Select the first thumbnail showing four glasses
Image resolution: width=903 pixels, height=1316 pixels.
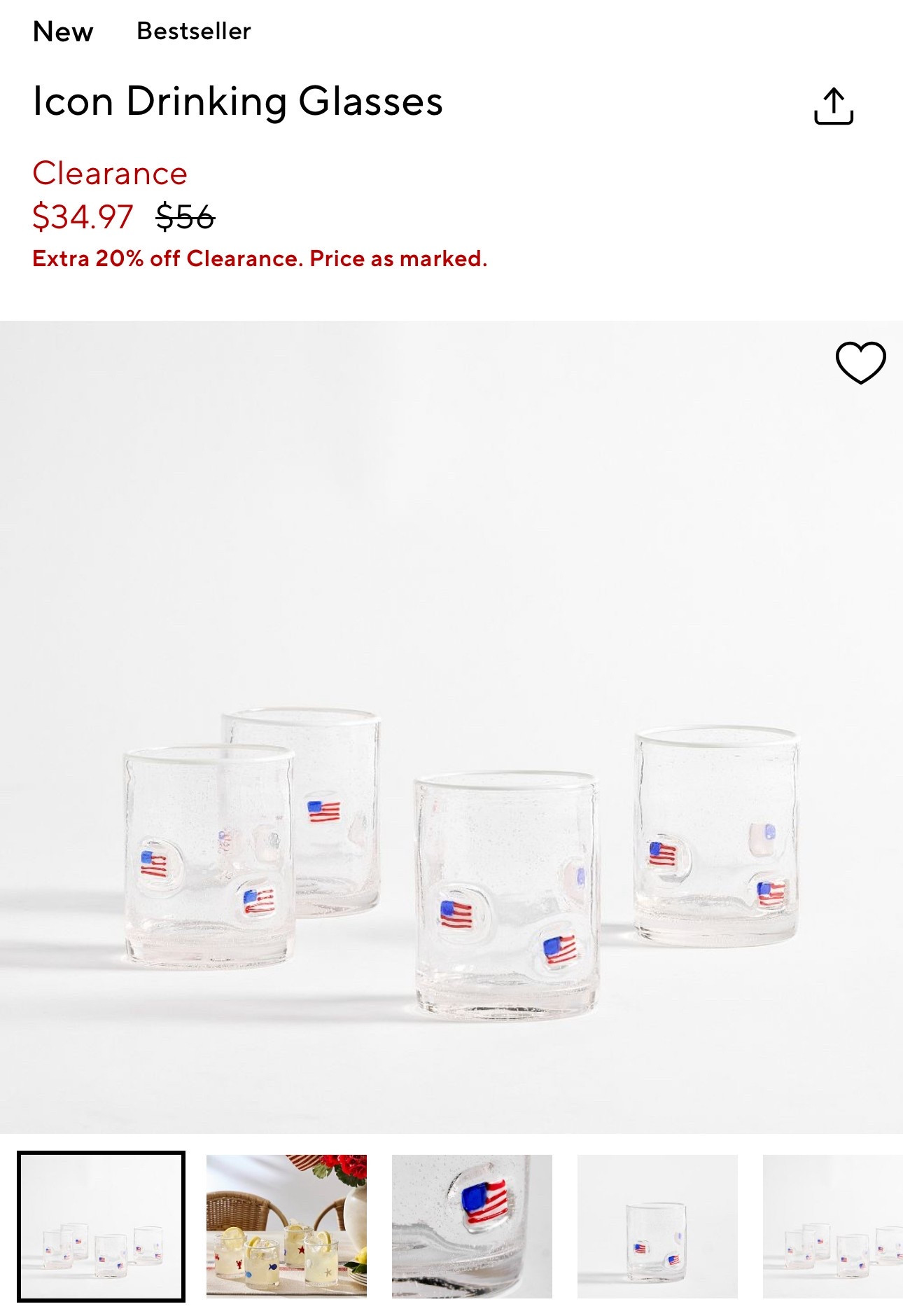click(x=101, y=1226)
